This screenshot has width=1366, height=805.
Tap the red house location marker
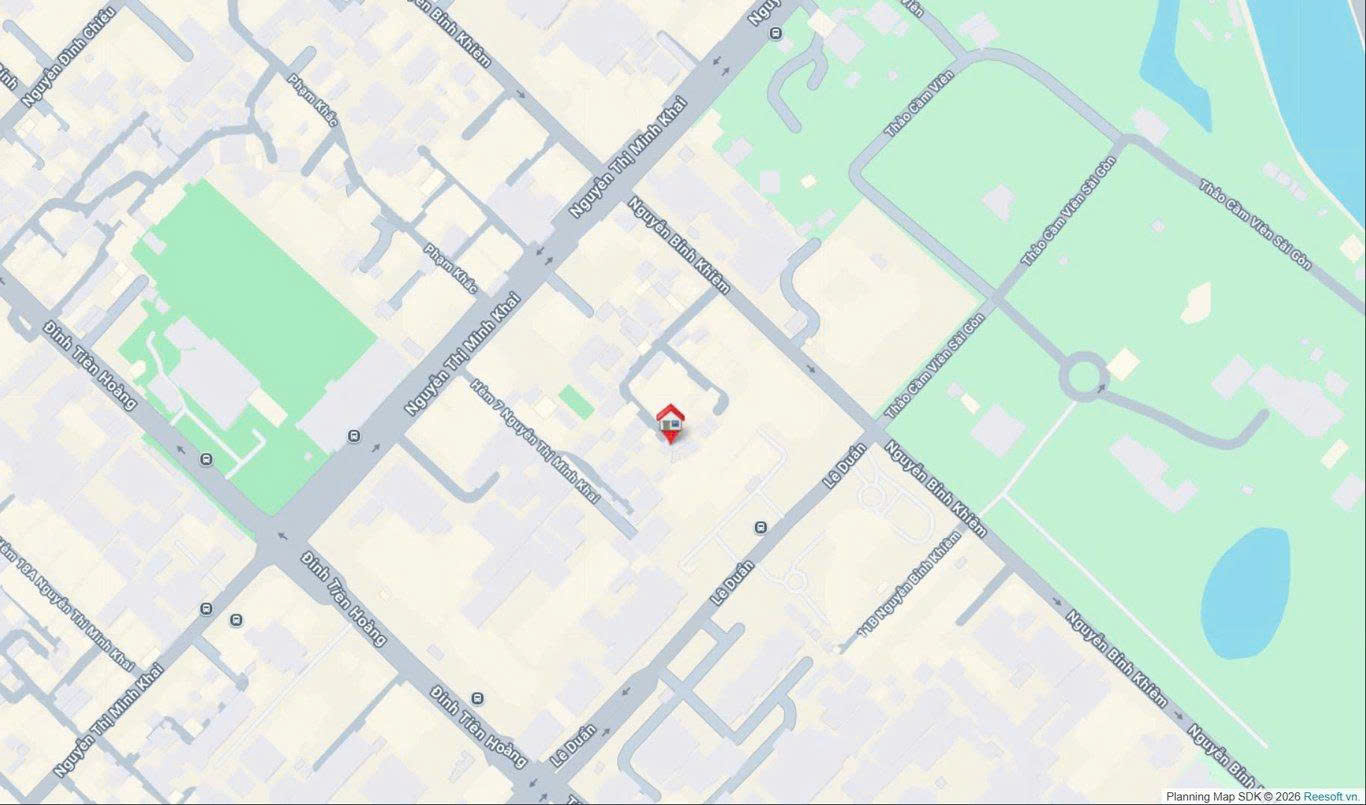coord(670,422)
